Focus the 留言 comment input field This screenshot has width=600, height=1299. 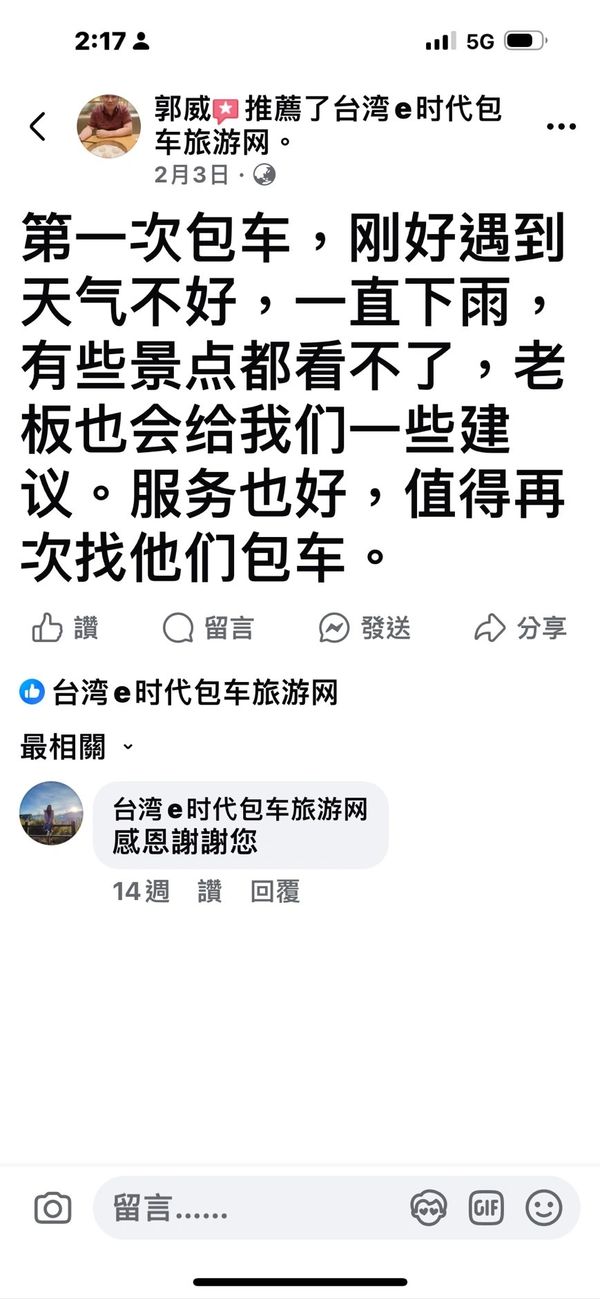click(250, 1208)
